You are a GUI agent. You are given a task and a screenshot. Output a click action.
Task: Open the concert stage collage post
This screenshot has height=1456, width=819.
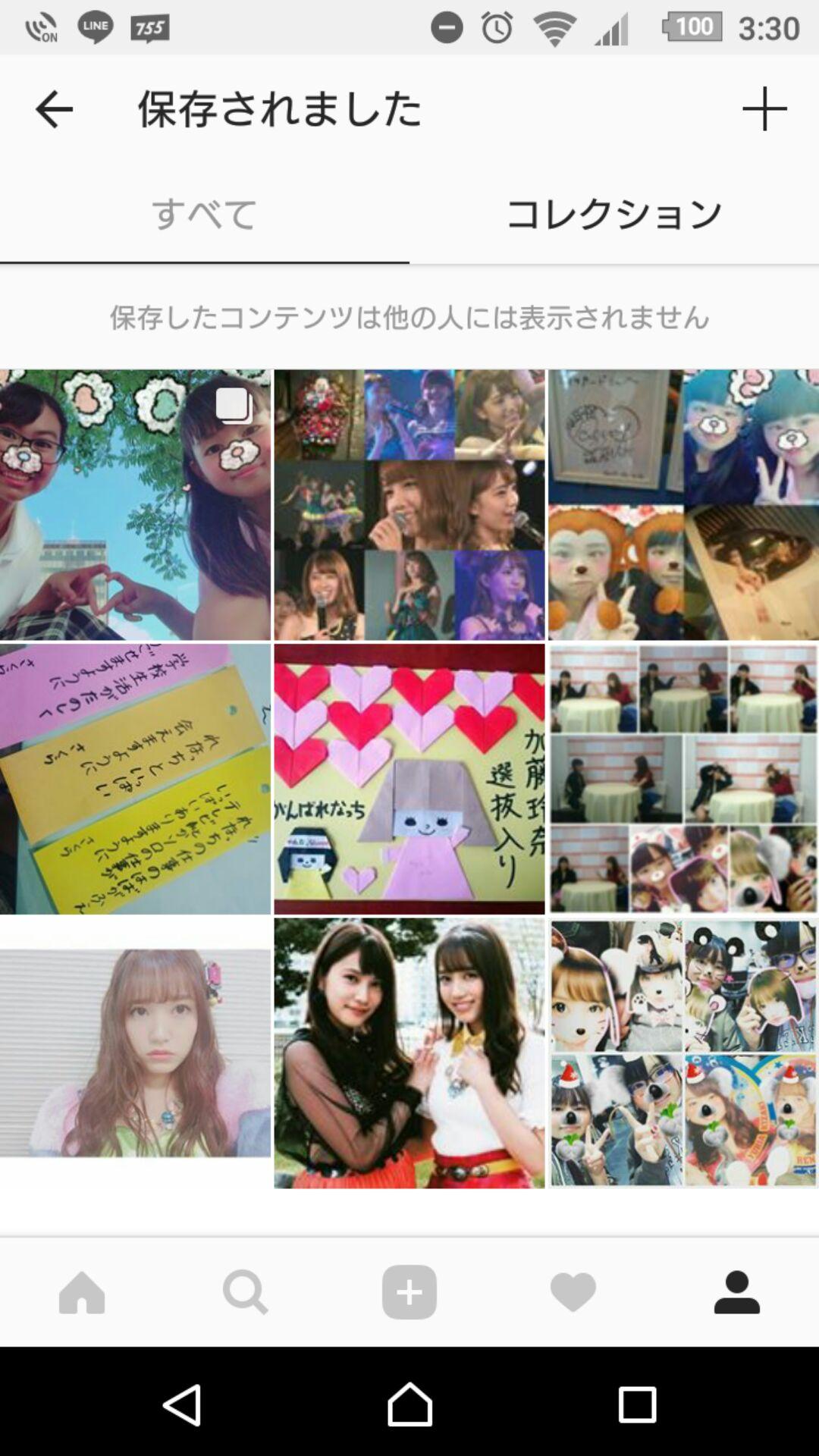(x=409, y=505)
